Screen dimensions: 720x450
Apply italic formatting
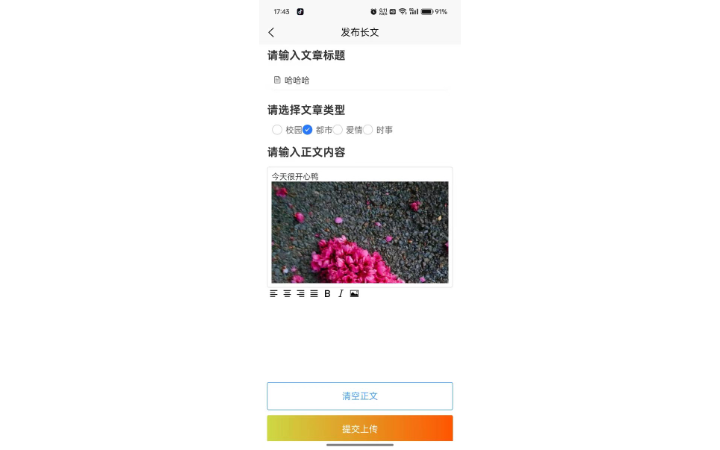pos(340,294)
